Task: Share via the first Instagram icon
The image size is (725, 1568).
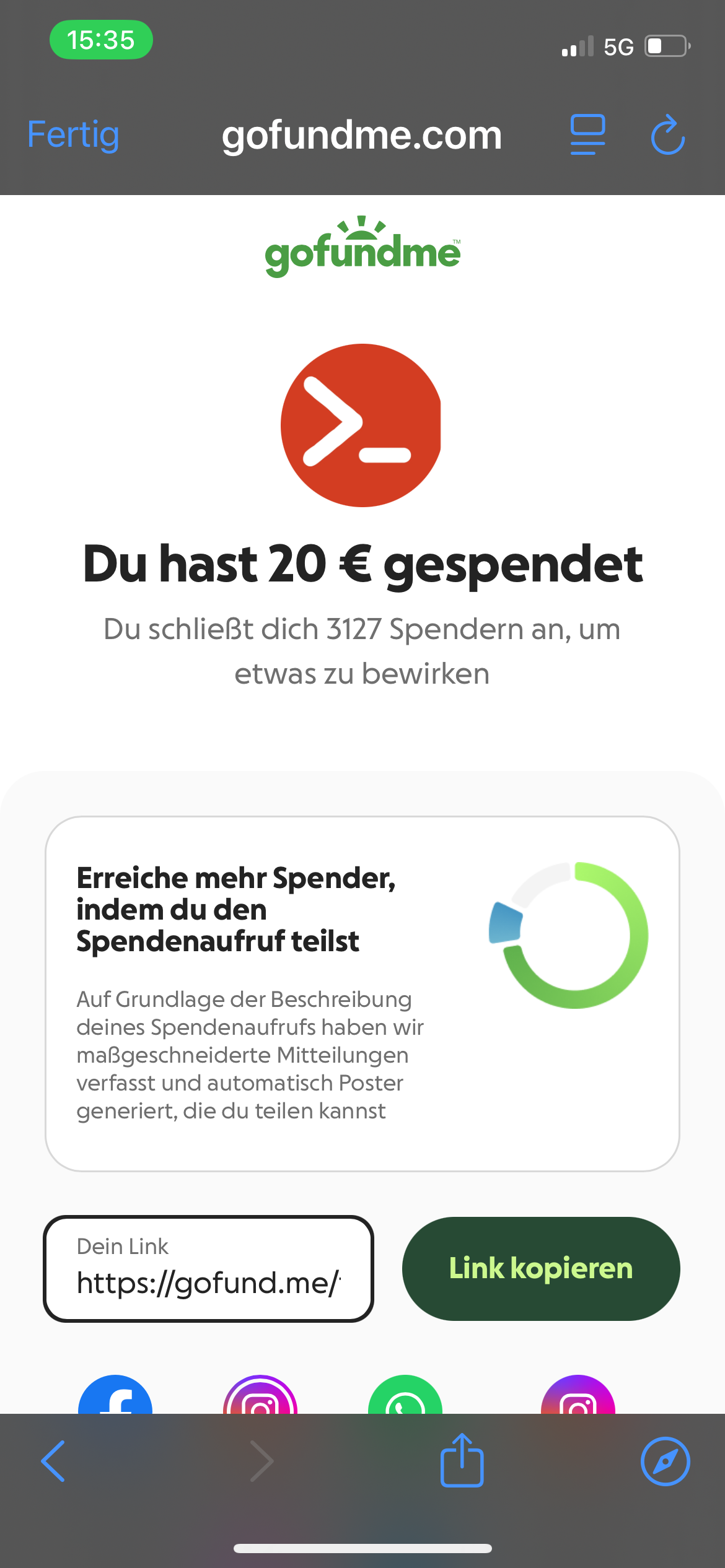Action: pyautogui.click(x=260, y=1397)
